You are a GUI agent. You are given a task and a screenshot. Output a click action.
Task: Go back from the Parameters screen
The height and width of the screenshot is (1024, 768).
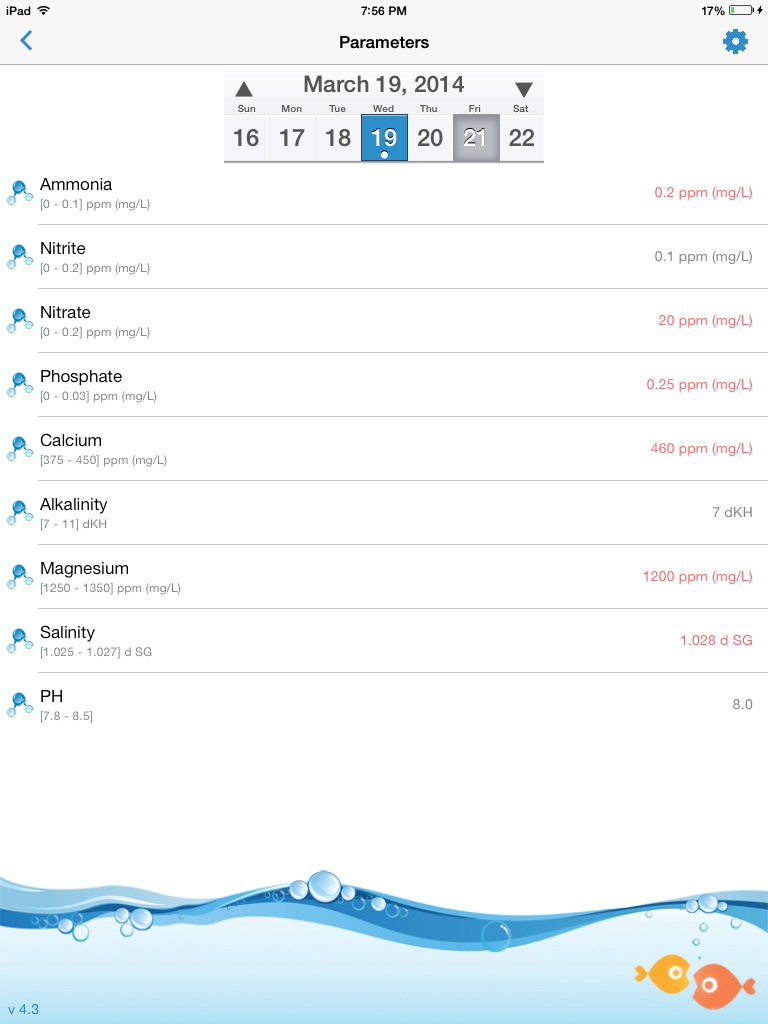pyautogui.click(x=27, y=41)
